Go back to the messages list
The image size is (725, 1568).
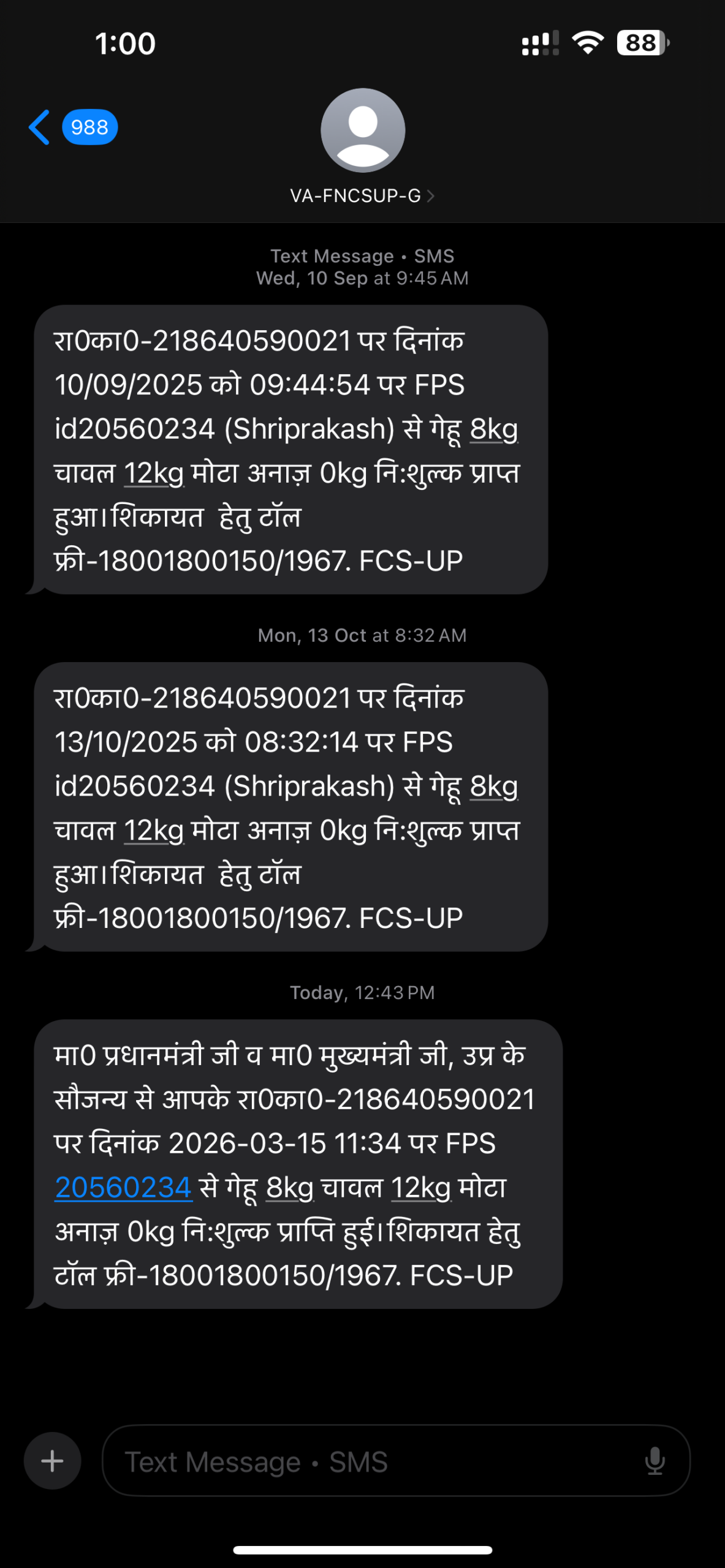(x=40, y=127)
